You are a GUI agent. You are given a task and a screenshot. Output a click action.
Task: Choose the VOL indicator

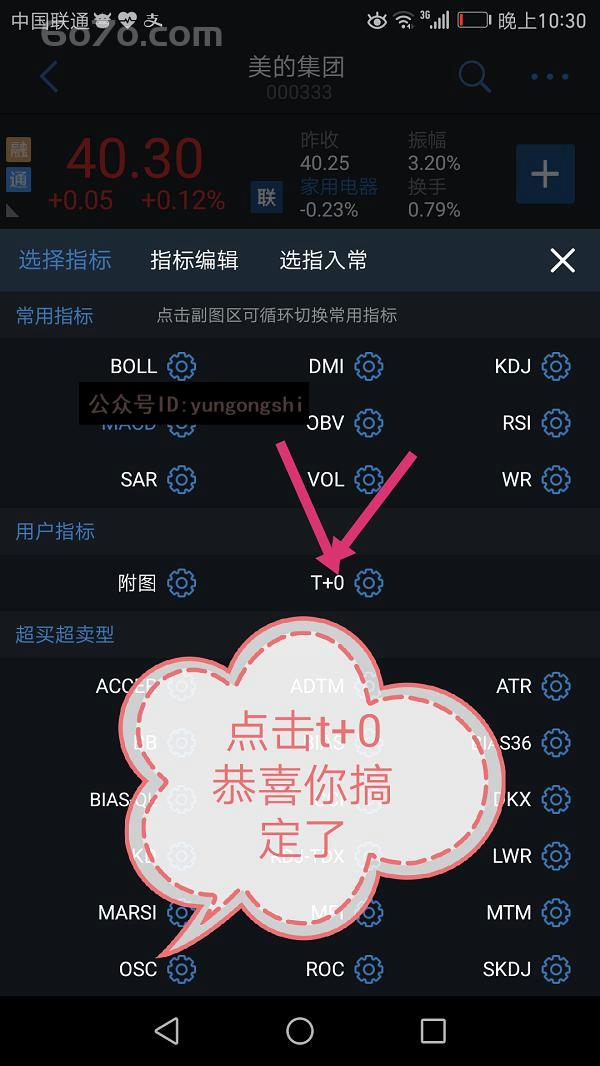tap(326, 480)
